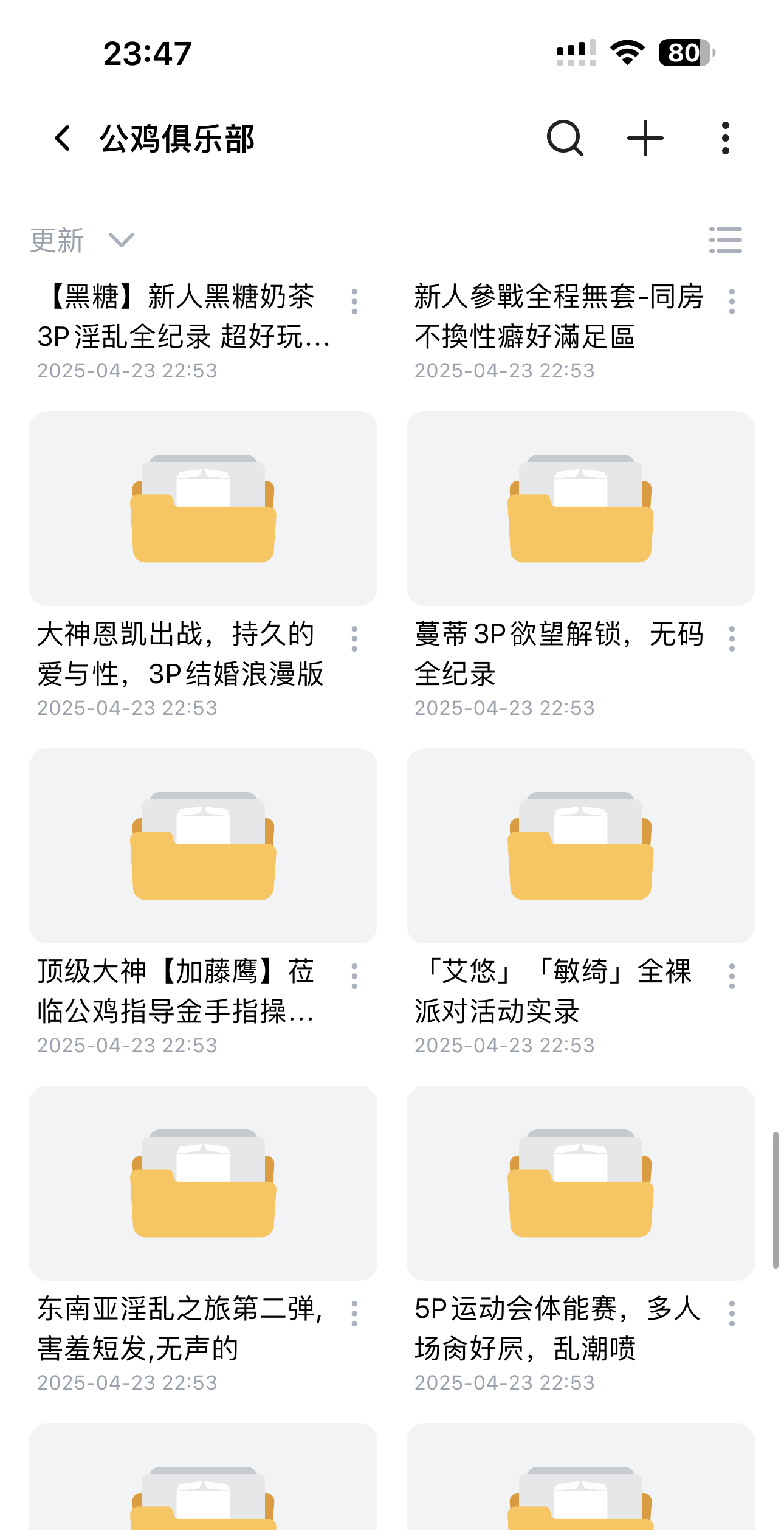This screenshot has width=784, height=1530.
Task: Open the 东南亚 folder
Action: coord(203,1183)
